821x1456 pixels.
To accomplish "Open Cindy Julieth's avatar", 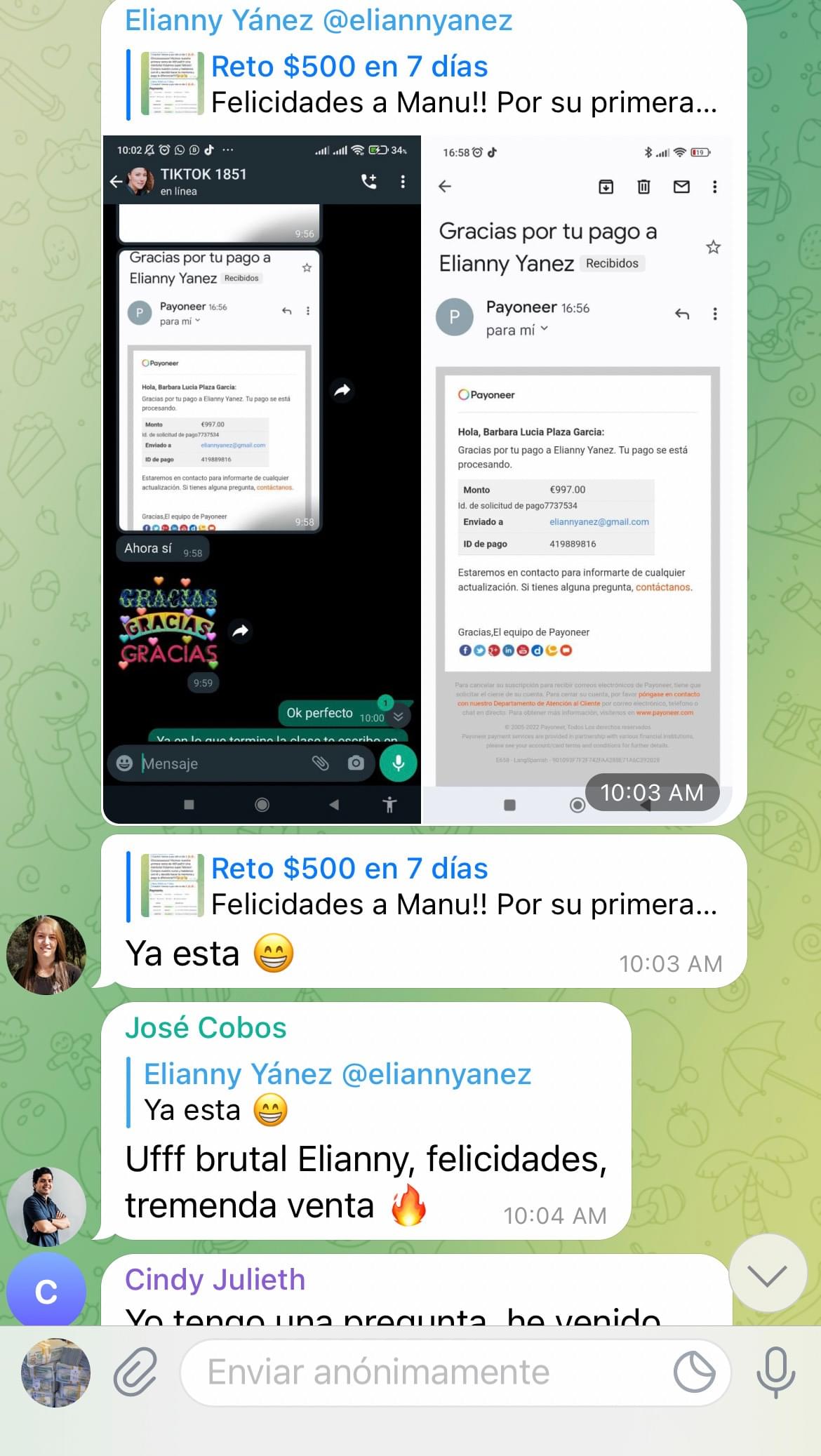I will point(46,1291).
